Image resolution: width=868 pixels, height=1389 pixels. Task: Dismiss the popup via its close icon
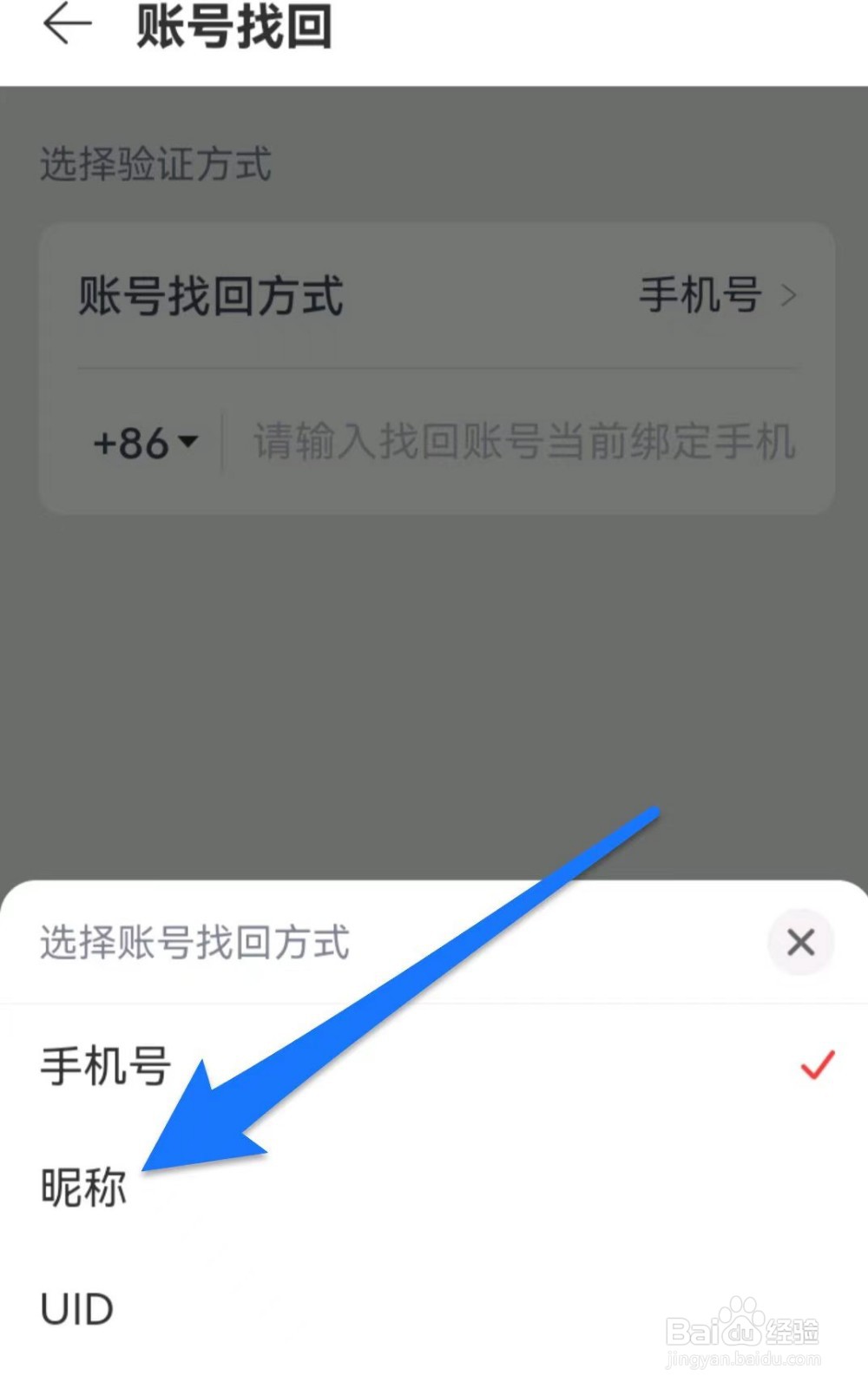[x=799, y=943]
